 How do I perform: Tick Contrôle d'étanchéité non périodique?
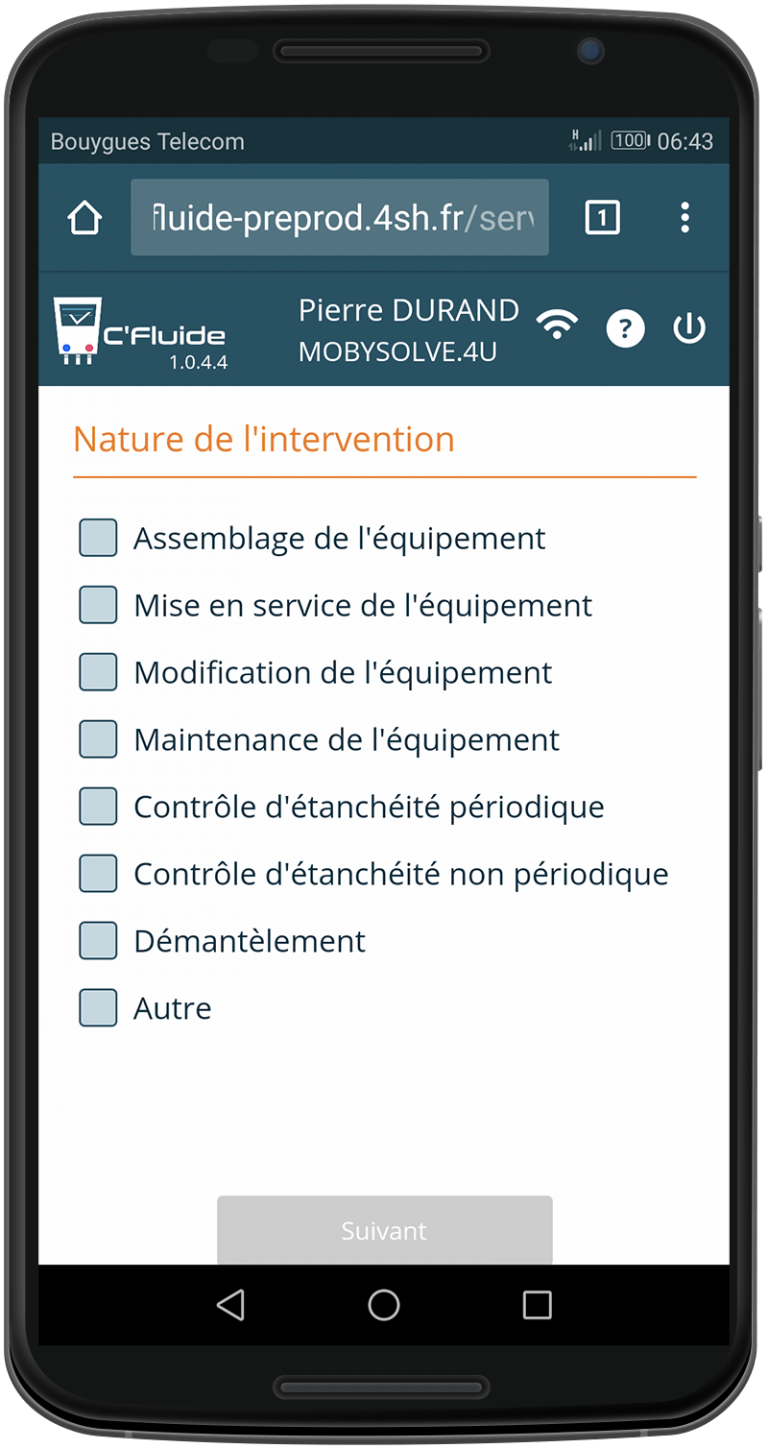point(98,873)
